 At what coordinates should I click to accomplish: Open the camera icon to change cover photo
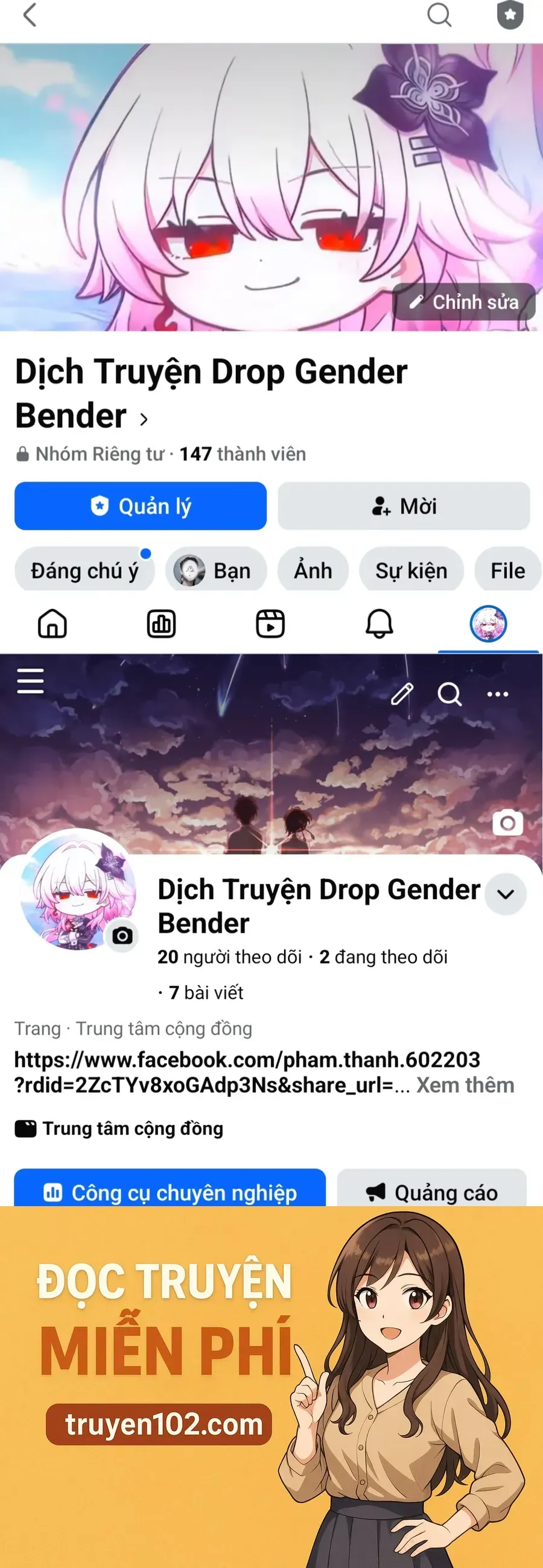point(506,823)
